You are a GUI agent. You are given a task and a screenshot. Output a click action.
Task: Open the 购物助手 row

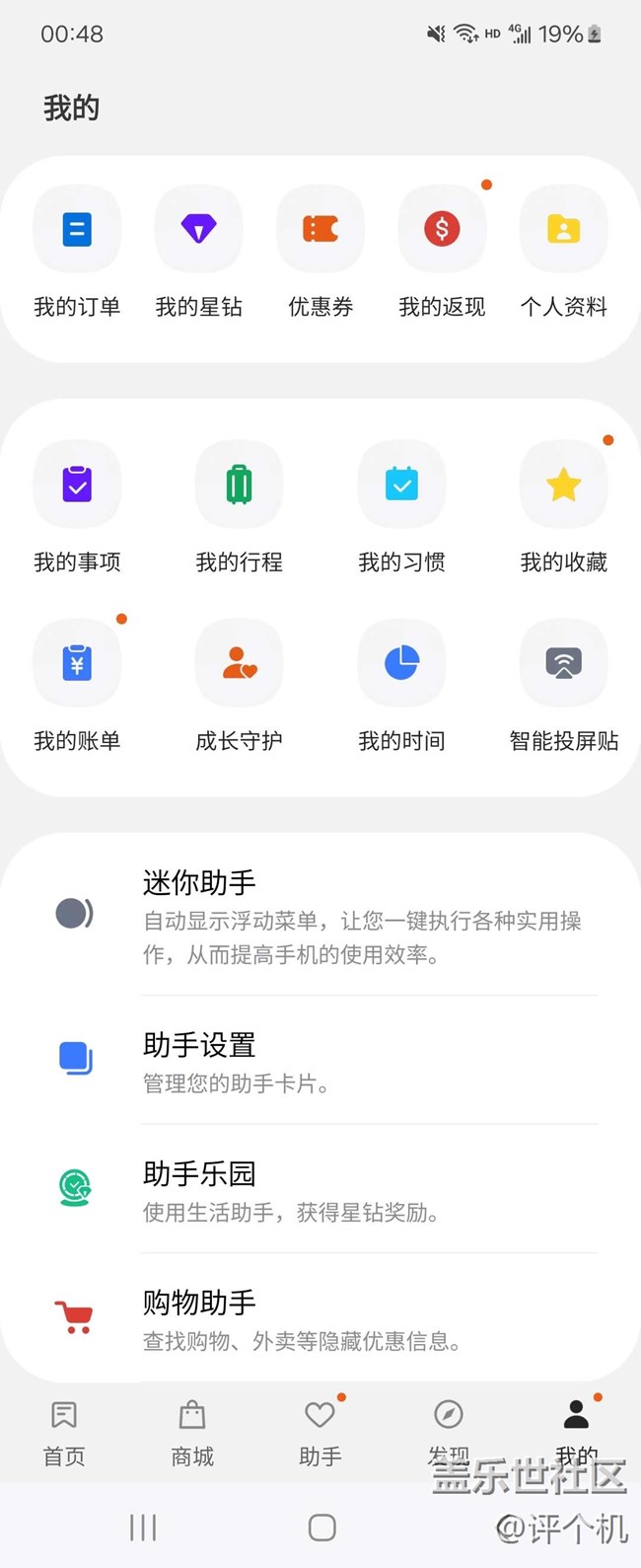point(320,1318)
